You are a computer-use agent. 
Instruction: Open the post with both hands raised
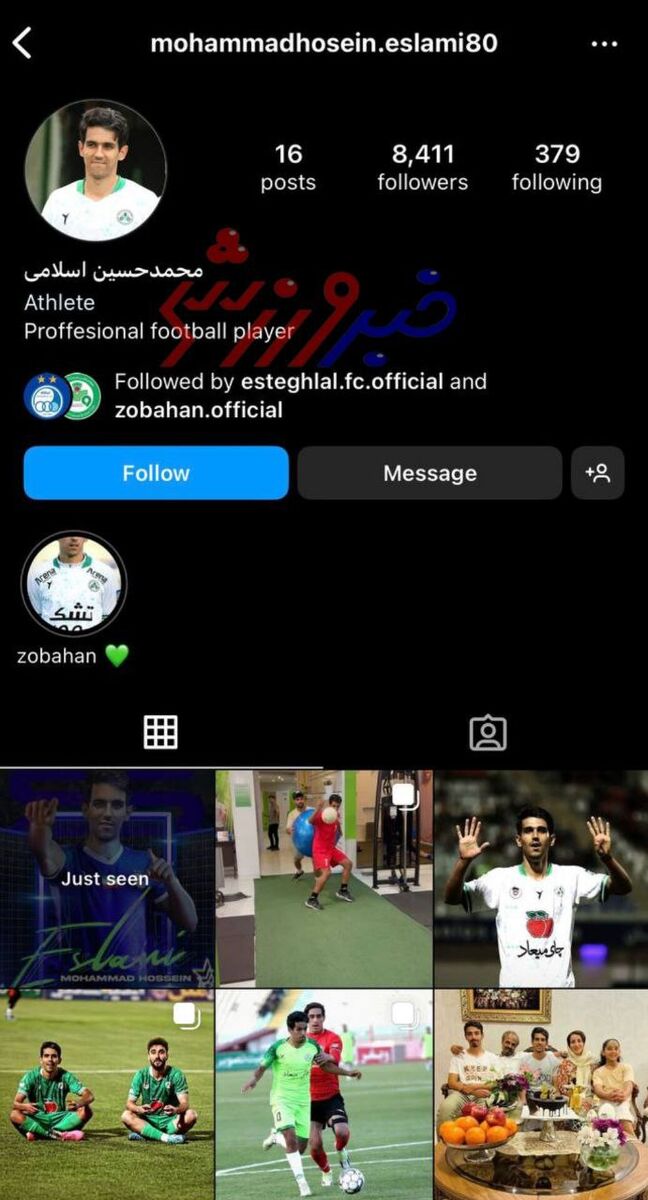[541, 878]
